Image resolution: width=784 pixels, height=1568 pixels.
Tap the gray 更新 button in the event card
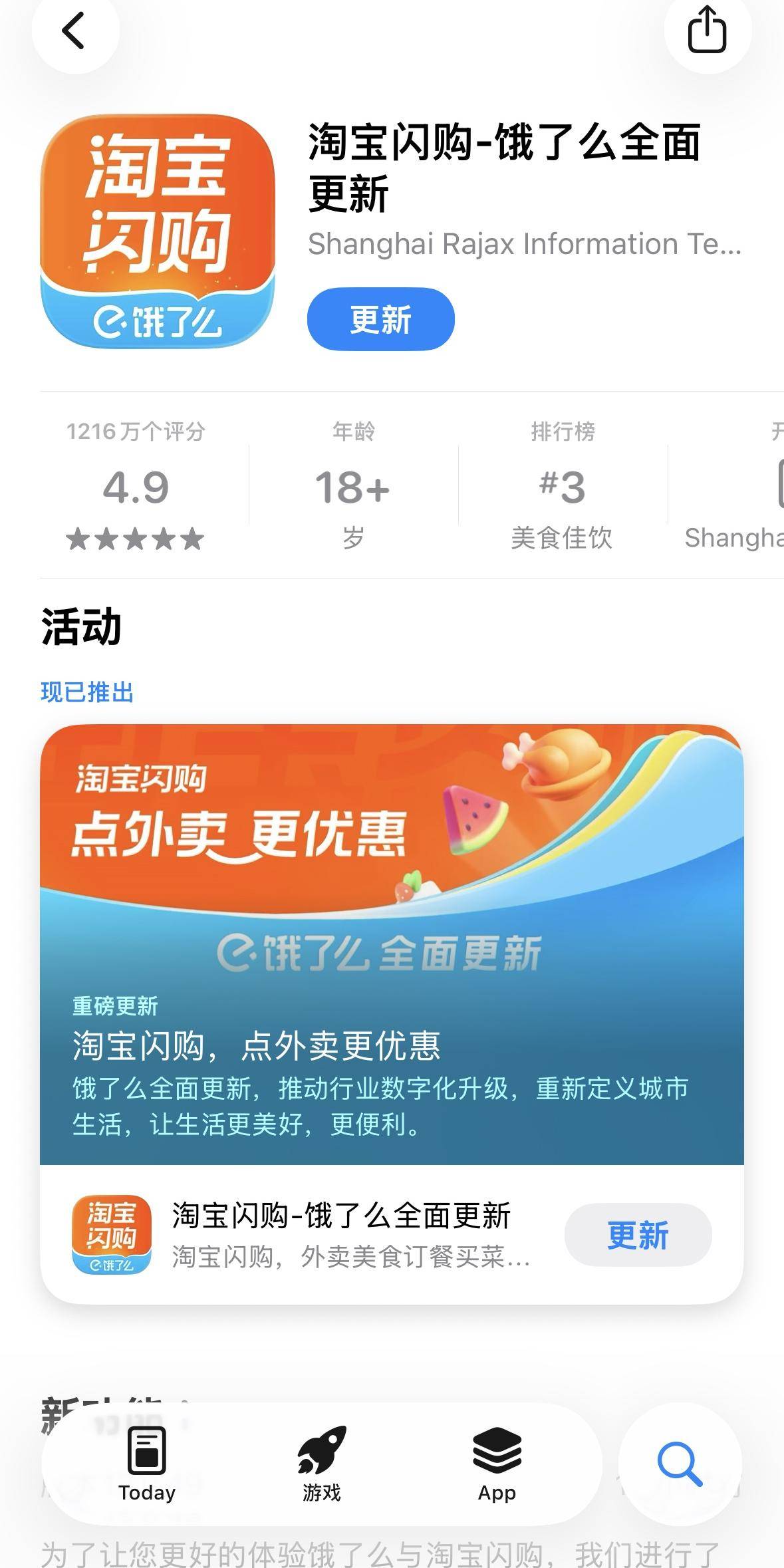click(637, 1236)
